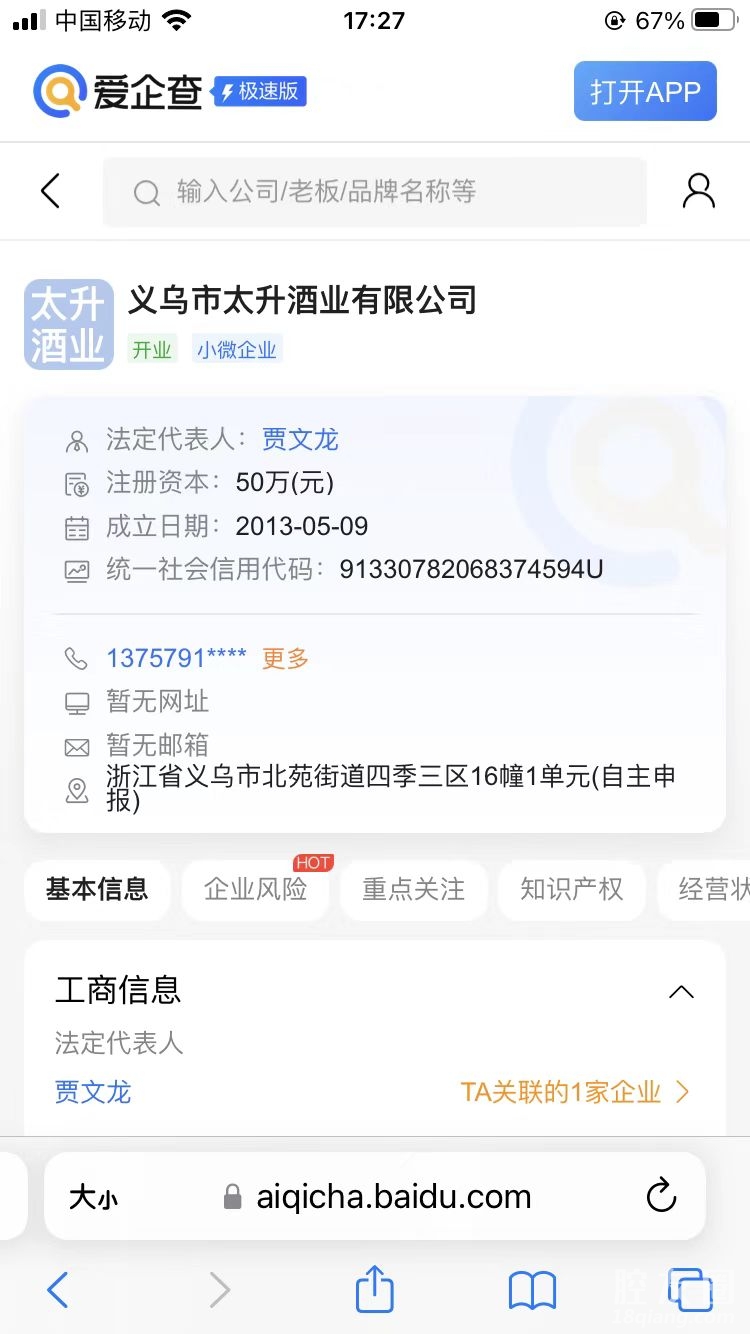Viewport: 750px width, 1334px height.
Task: Reload the aiqicha.baidu.com page
Action: 661,1196
